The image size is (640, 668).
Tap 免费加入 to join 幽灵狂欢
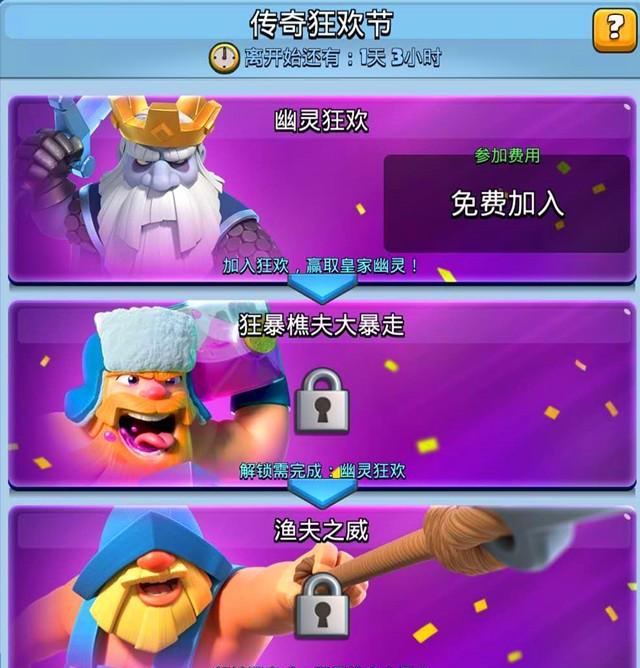(x=507, y=203)
